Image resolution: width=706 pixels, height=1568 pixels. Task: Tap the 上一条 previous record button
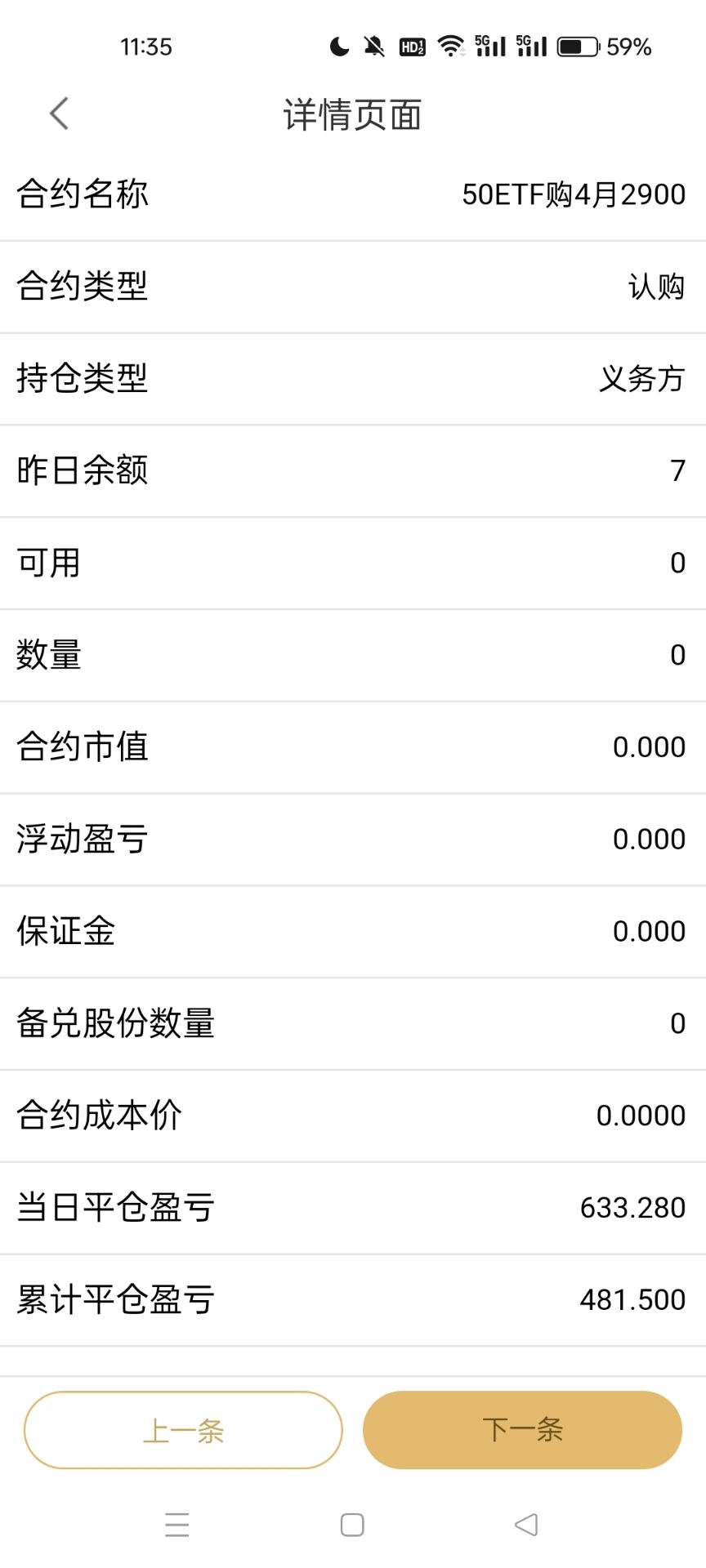tap(183, 1430)
